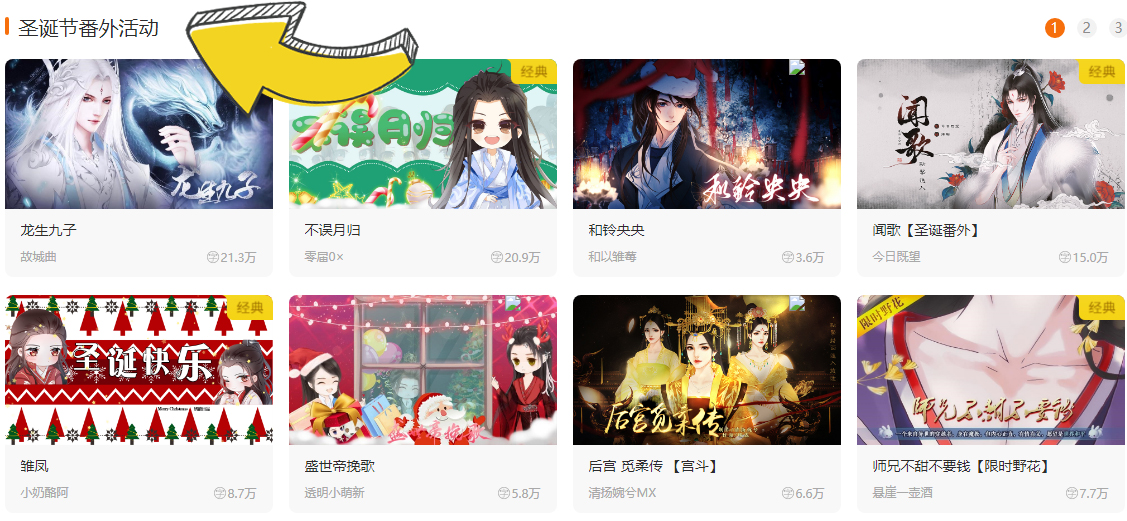The image size is (1127, 521).
Task: Select page 1 indicator
Action: pos(1054,28)
